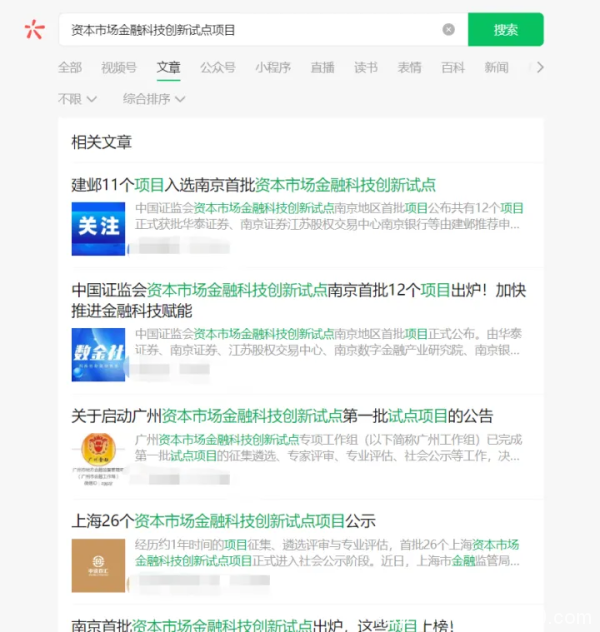The height and width of the screenshot is (632, 600).
Task: Tap the search field with the query text
Action: pyautogui.click(x=250, y=30)
